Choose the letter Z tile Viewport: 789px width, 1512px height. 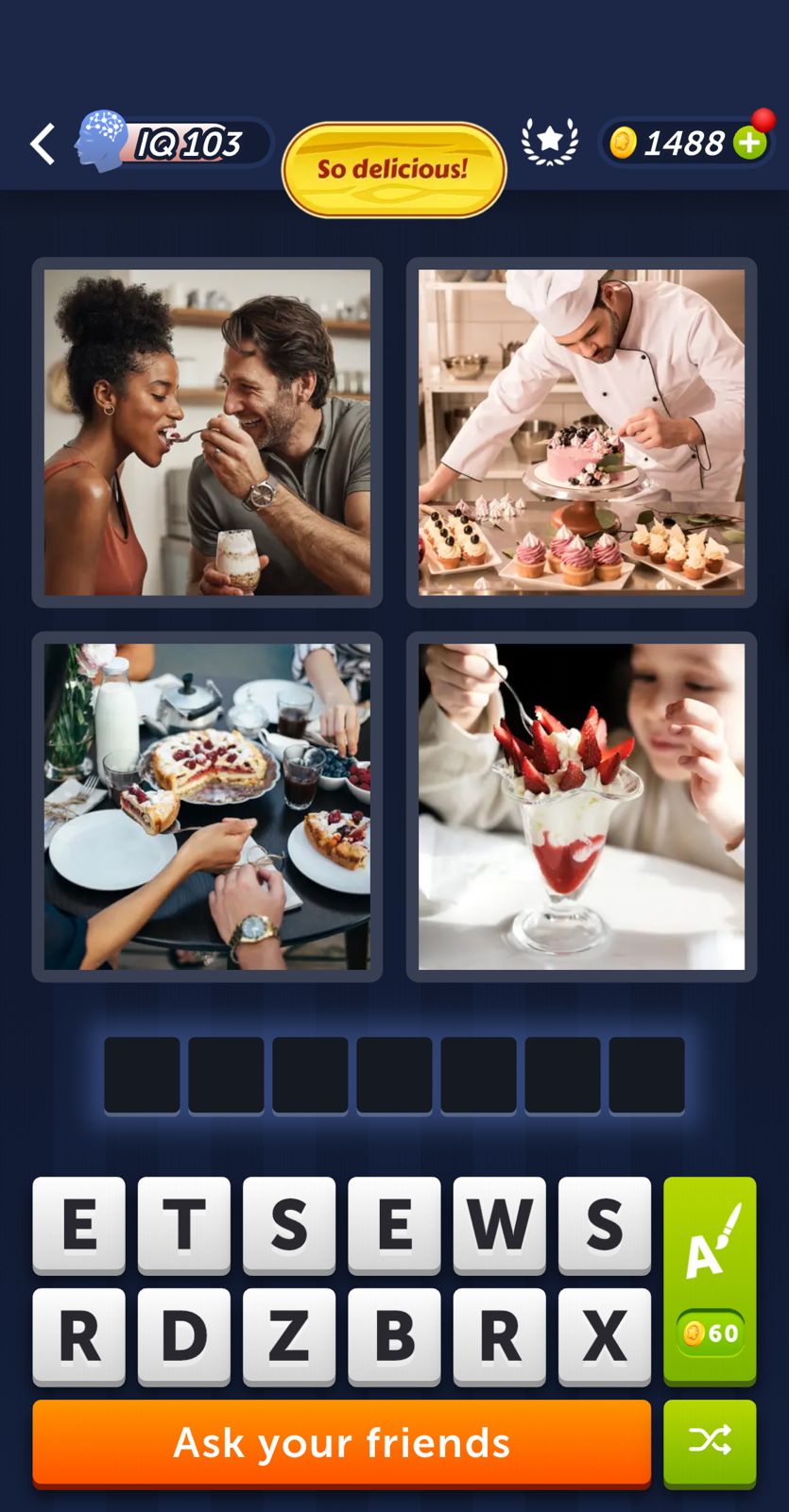tap(289, 1335)
